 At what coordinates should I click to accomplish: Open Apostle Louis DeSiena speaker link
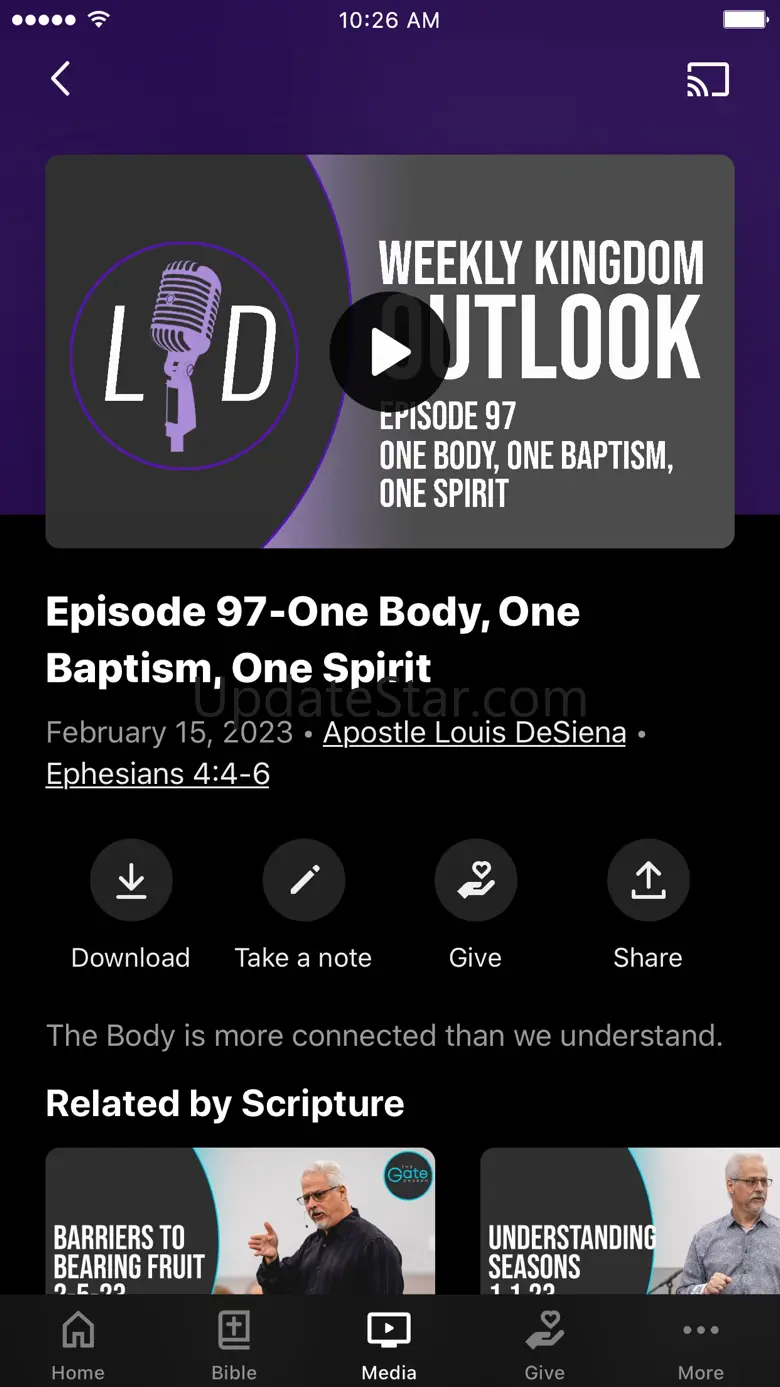click(474, 732)
